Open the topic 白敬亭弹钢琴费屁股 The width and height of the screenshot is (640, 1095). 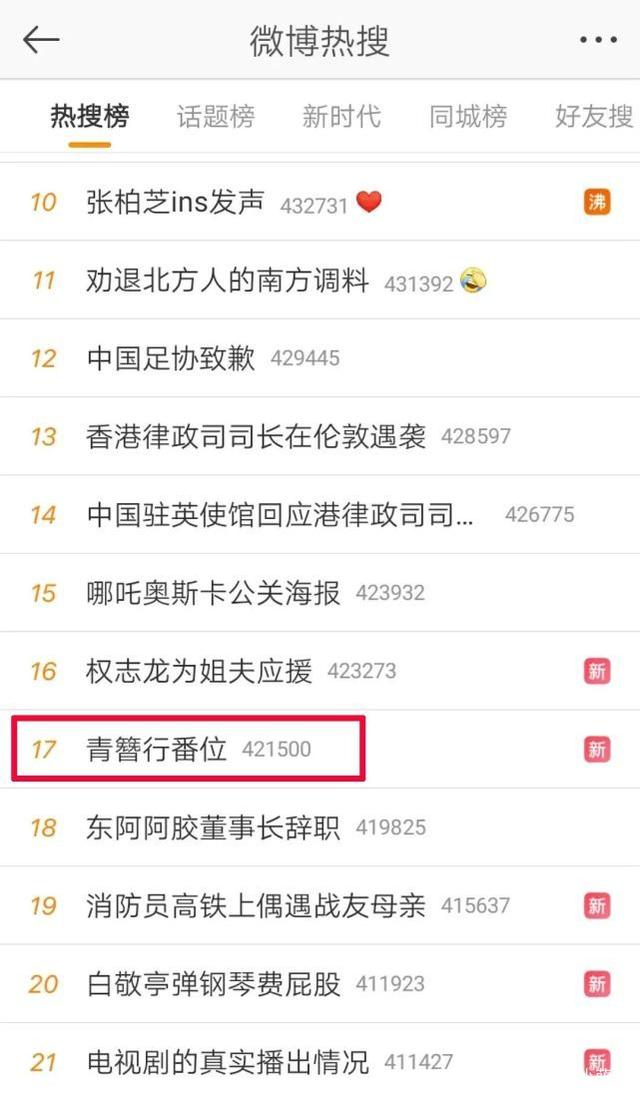point(214,983)
